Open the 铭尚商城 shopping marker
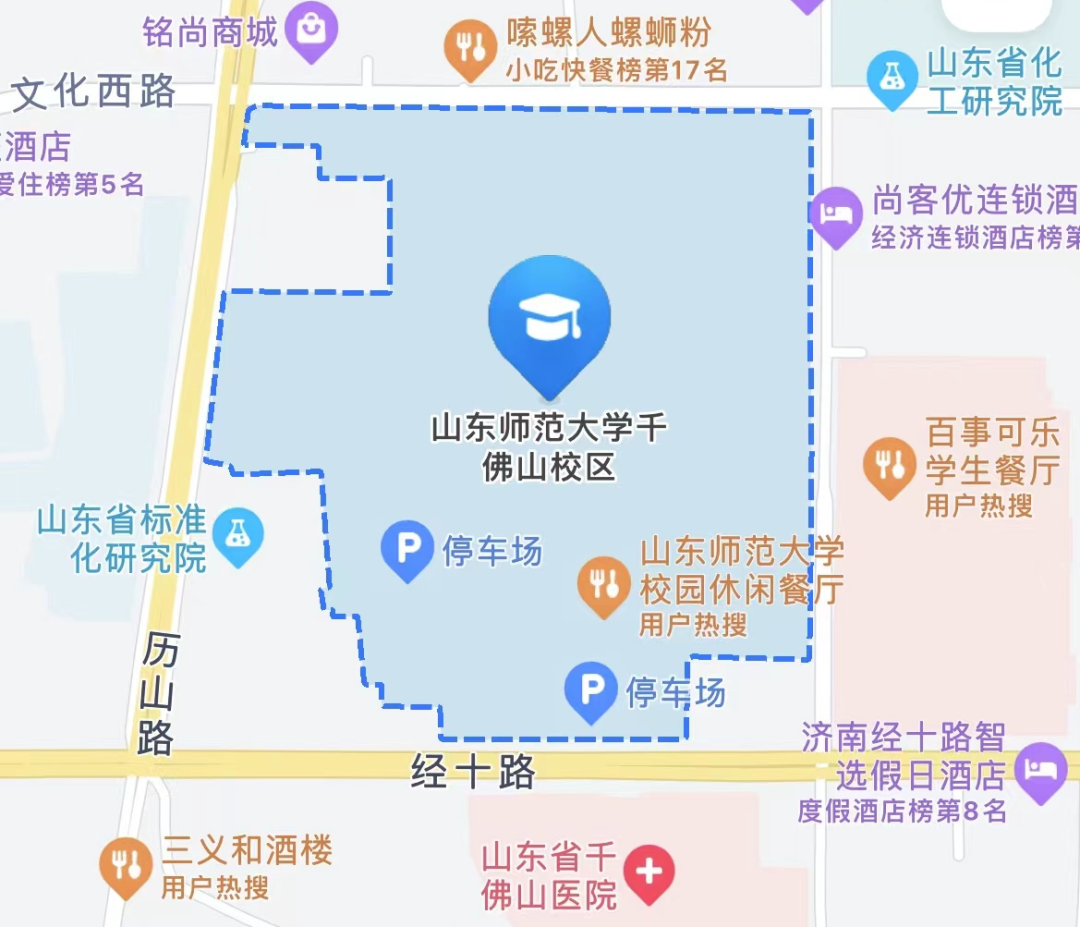Viewport: 1080px width, 927px height. pos(312,33)
